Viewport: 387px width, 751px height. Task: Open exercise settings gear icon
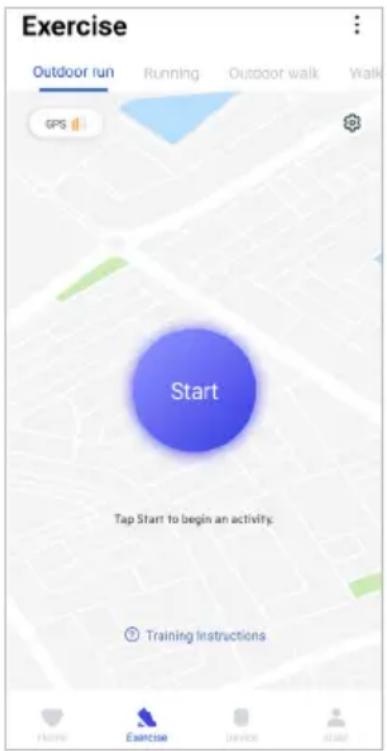[x=353, y=123]
